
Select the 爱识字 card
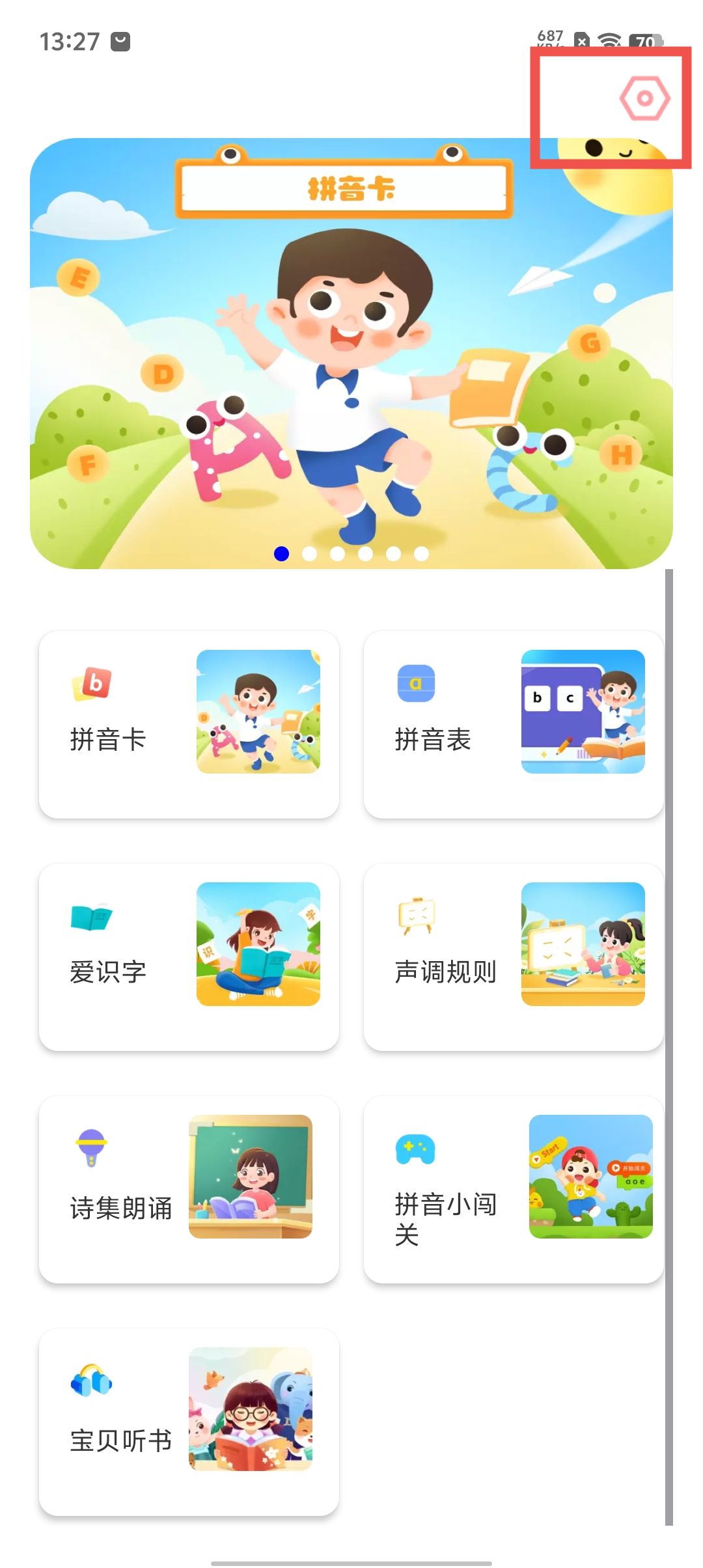[189, 957]
